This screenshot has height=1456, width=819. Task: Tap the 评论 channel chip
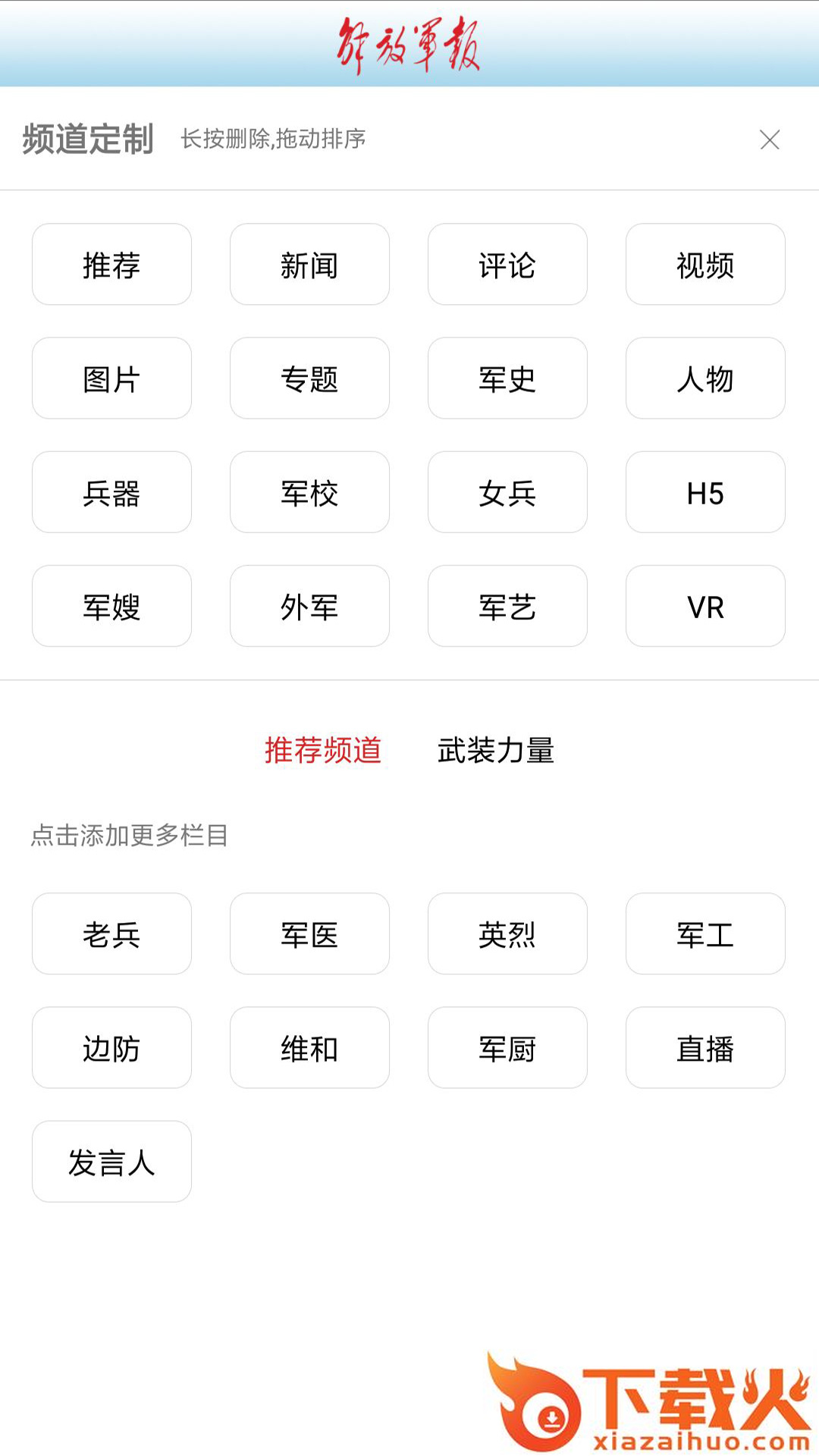(507, 265)
